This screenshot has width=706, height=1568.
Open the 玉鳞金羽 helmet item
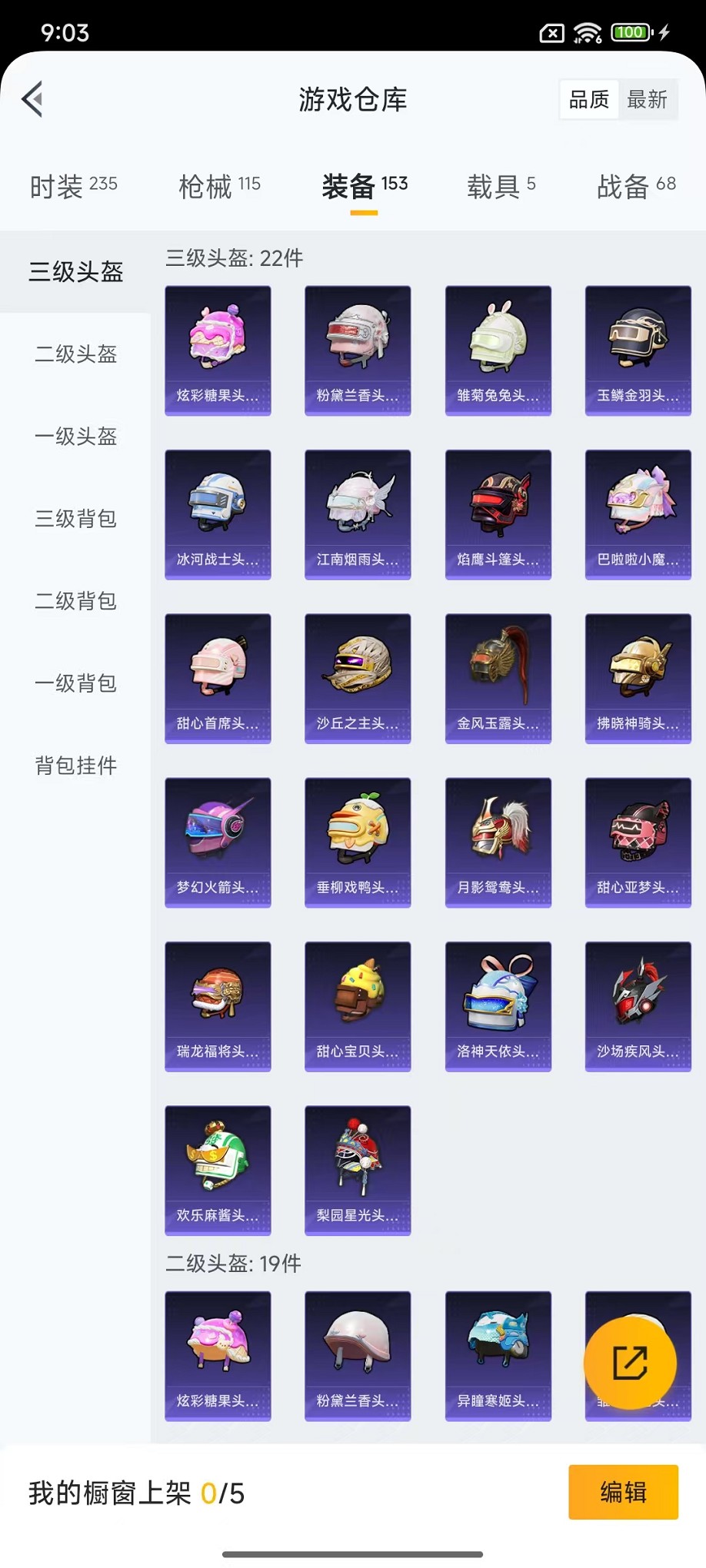pyautogui.click(x=638, y=350)
